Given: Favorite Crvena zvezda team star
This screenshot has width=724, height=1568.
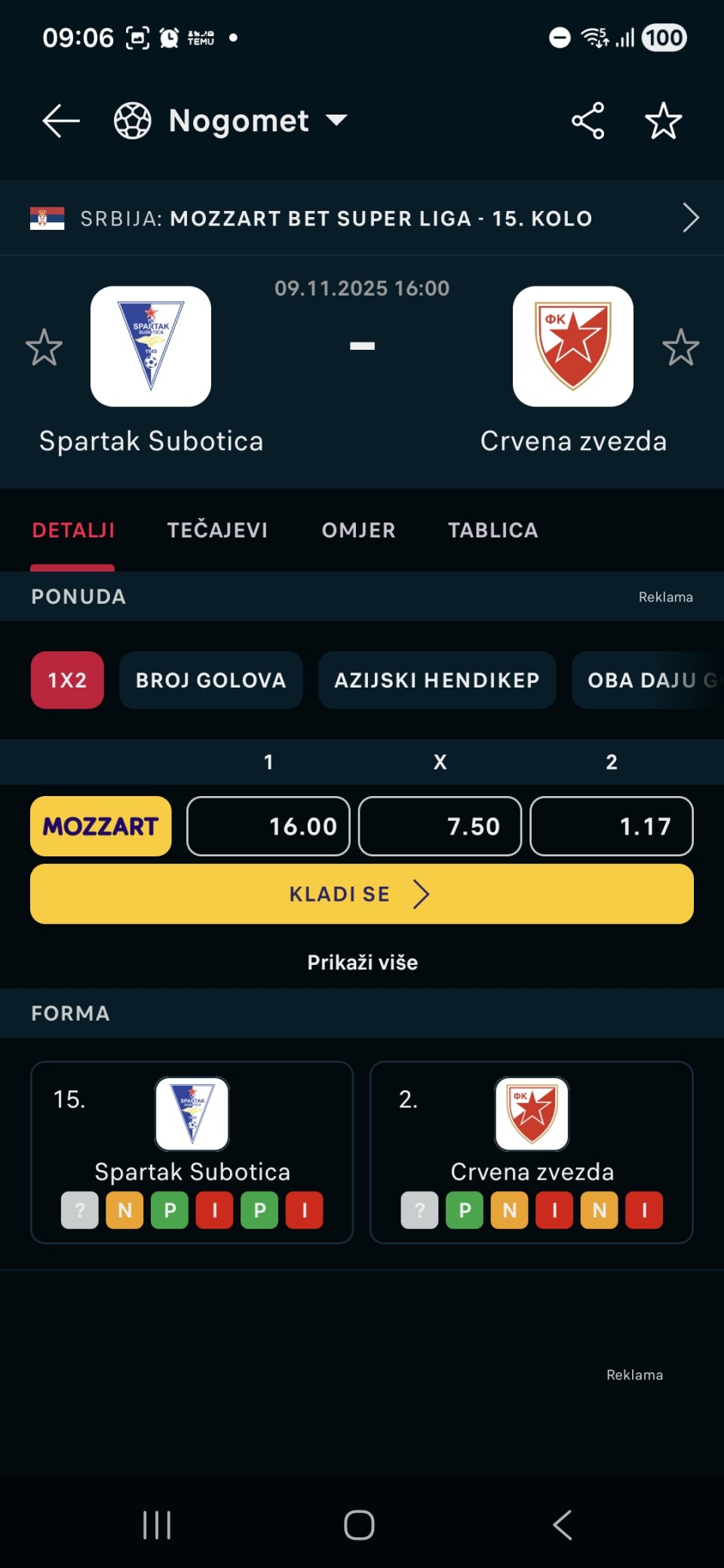Looking at the screenshot, I should (x=680, y=348).
